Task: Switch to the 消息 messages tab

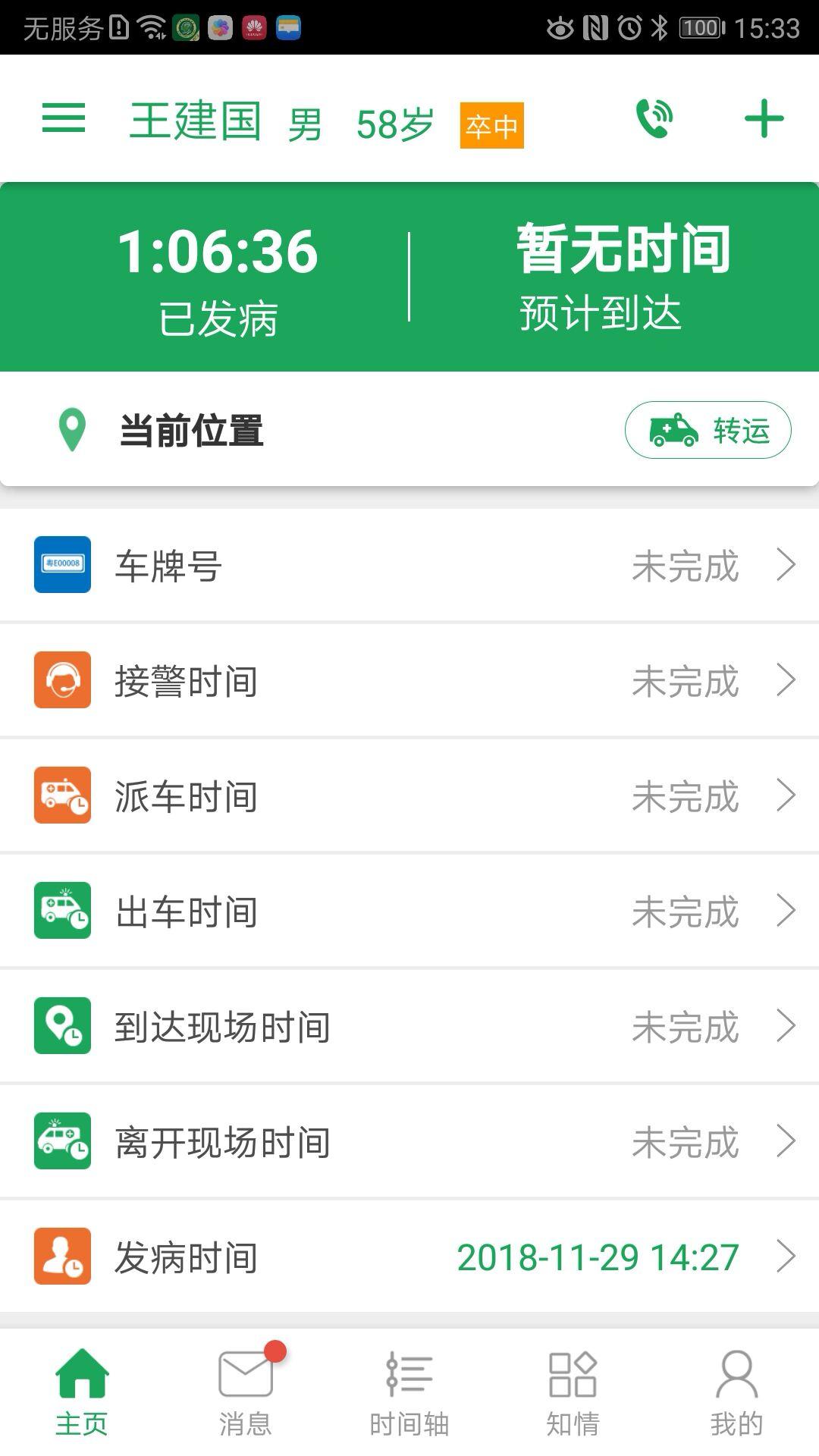Action: pyautogui.click(x=246, y=1395)
